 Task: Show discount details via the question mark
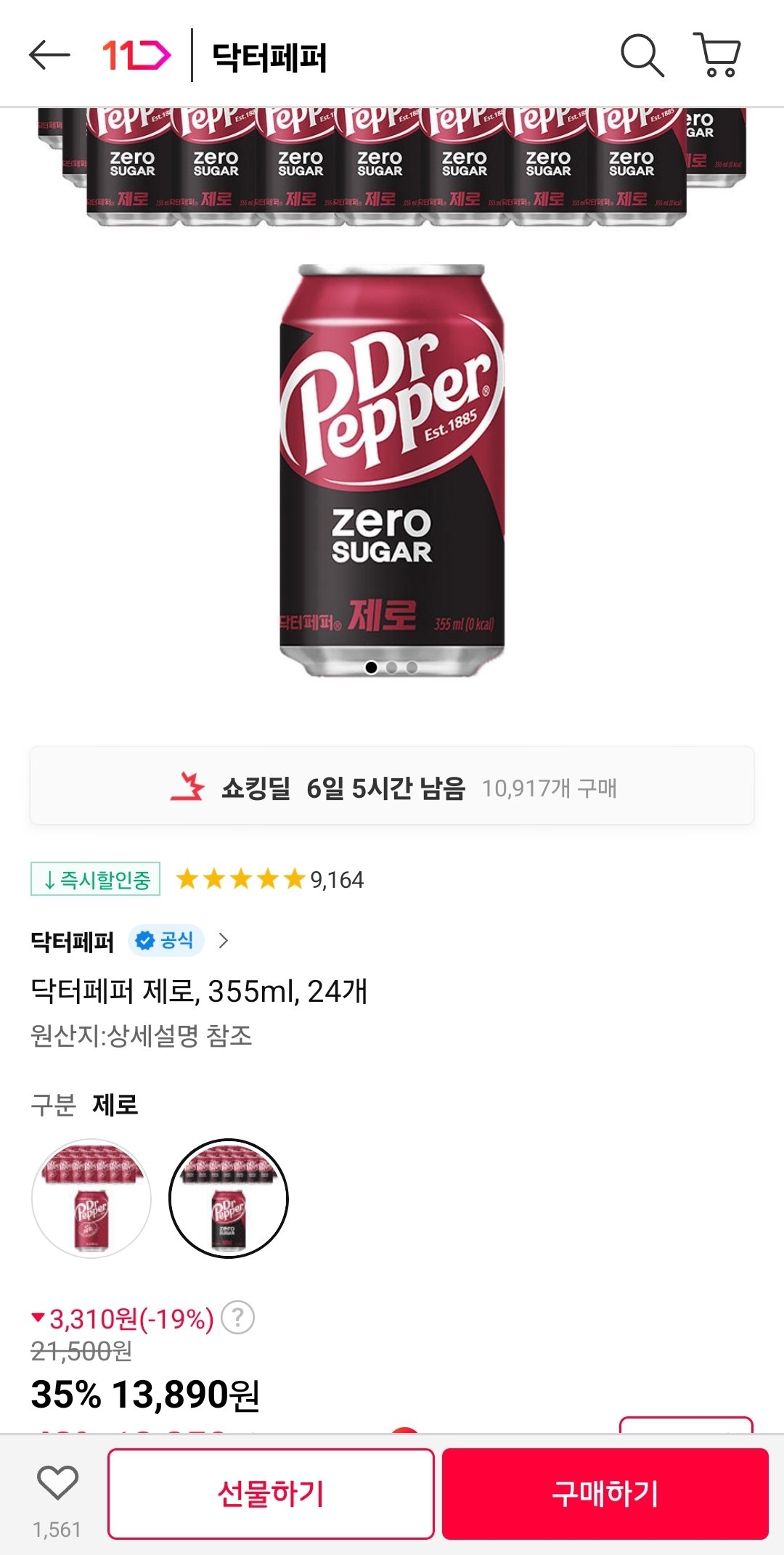pyautogui.click(x=237, y=1318)
